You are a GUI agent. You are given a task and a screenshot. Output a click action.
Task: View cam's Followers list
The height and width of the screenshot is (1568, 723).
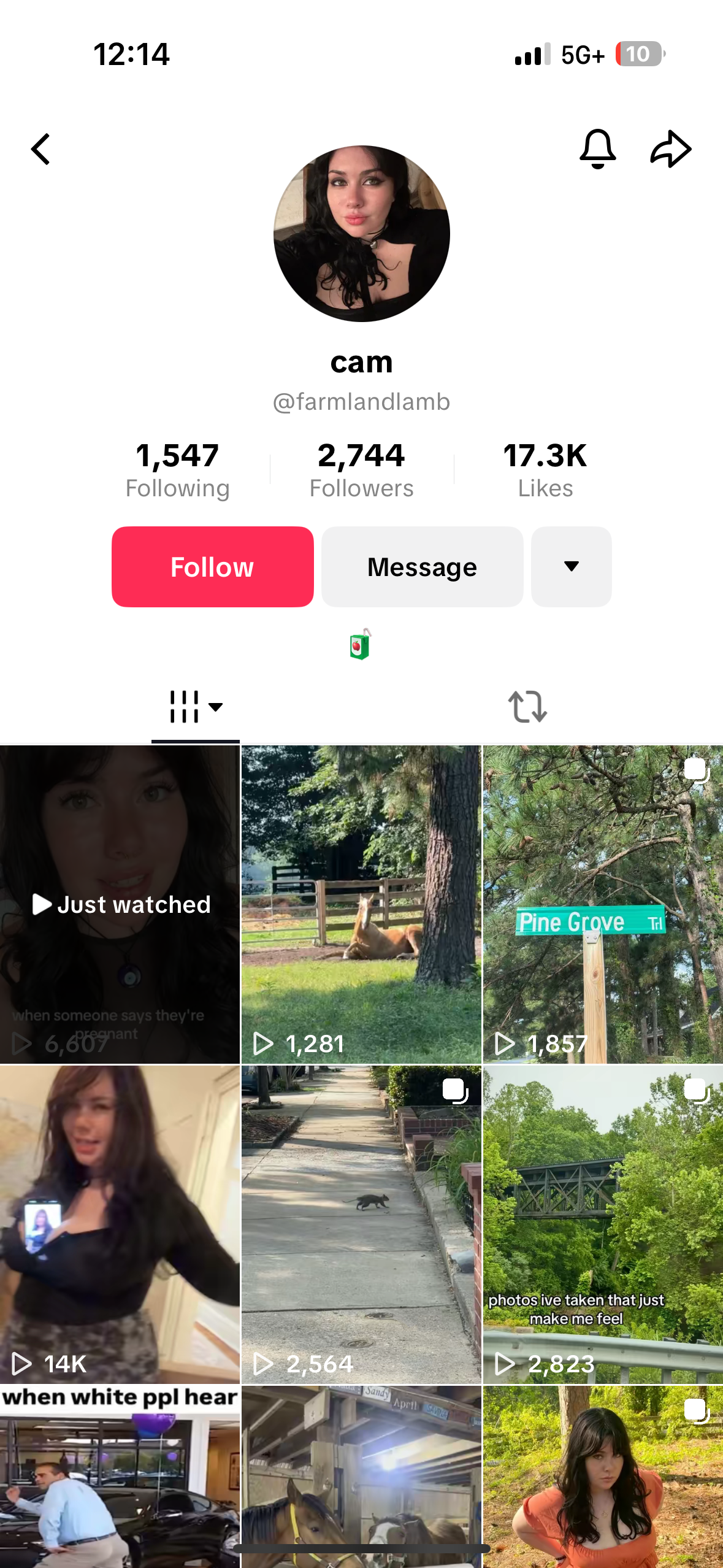pyautogui.click(x=361, y=470)
